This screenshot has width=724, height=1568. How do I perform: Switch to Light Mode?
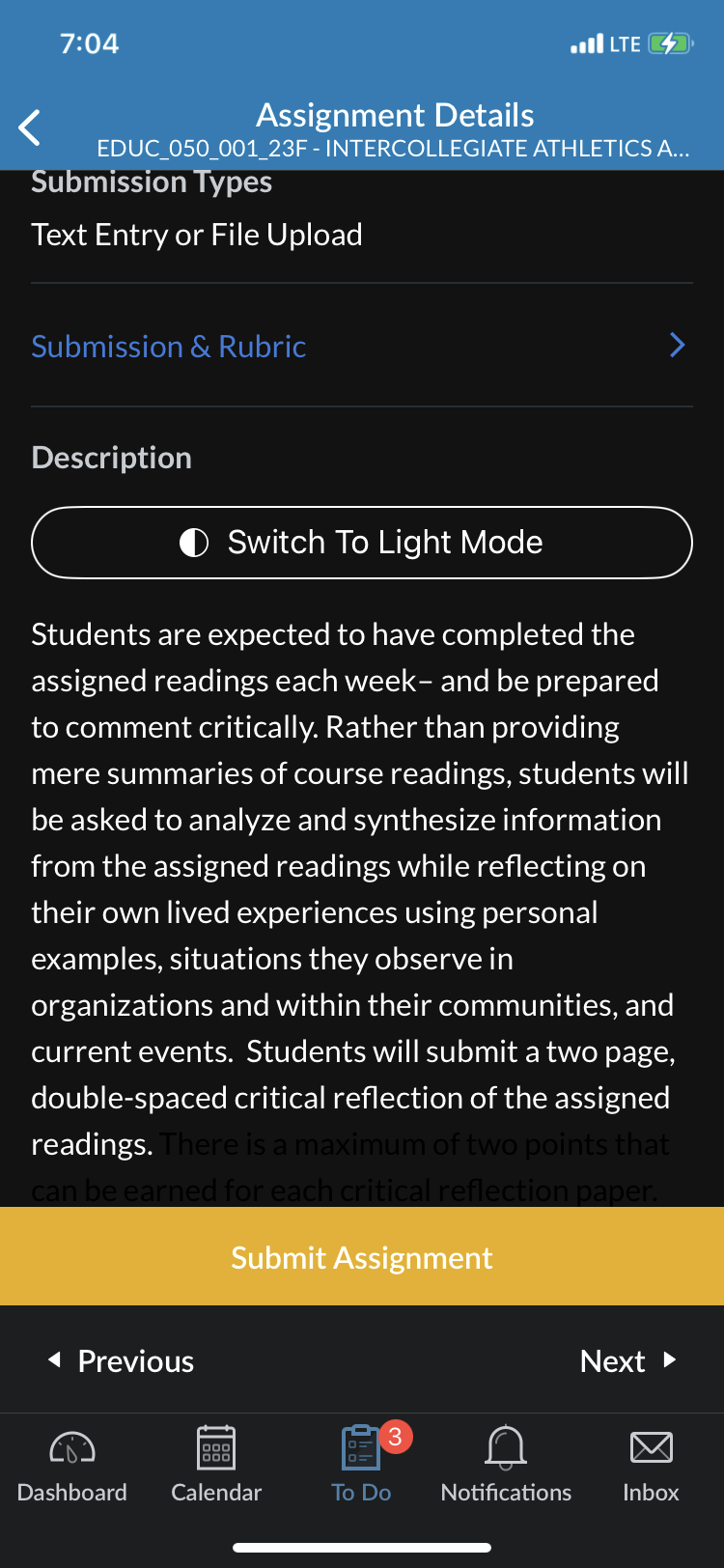[x=362, y=543]
